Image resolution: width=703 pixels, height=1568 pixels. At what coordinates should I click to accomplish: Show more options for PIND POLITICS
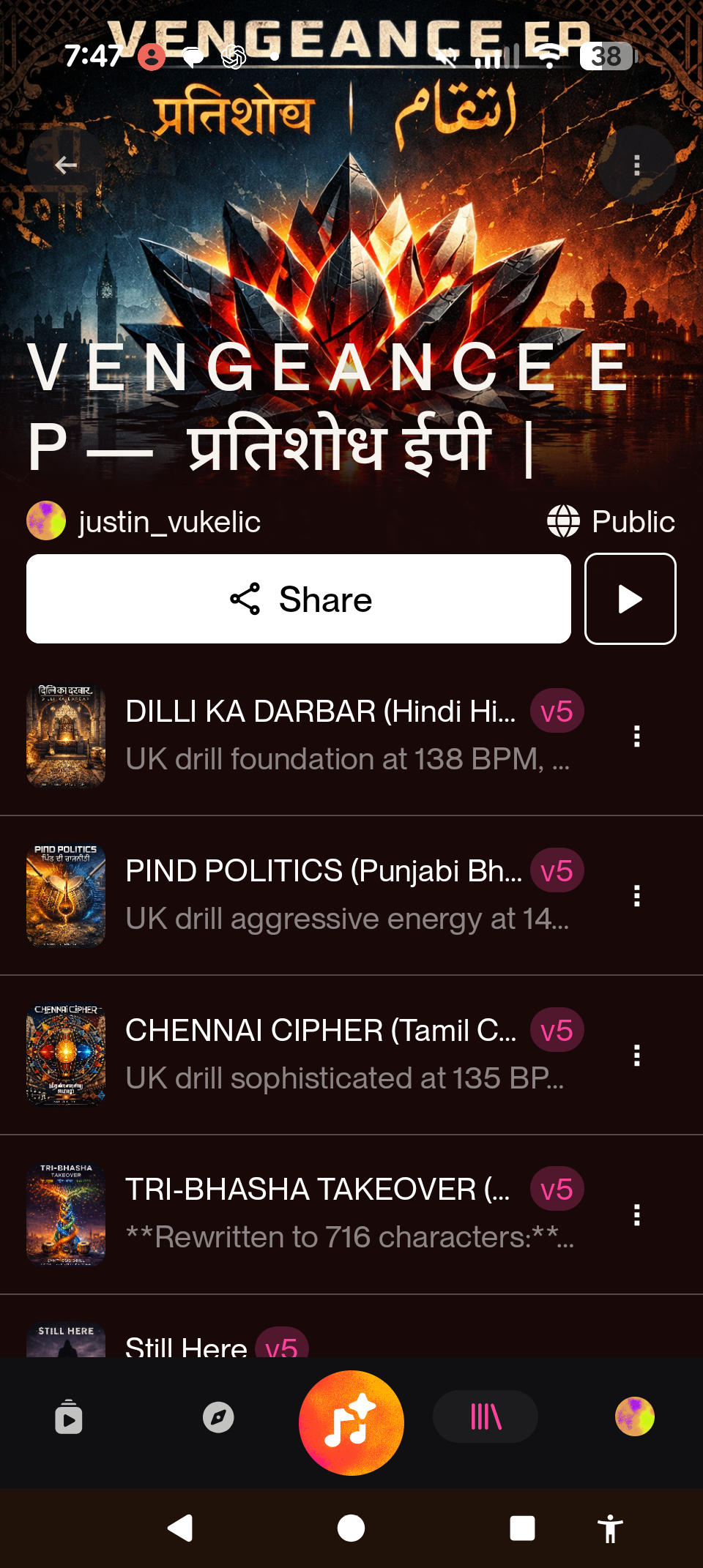tap(636, 895)
